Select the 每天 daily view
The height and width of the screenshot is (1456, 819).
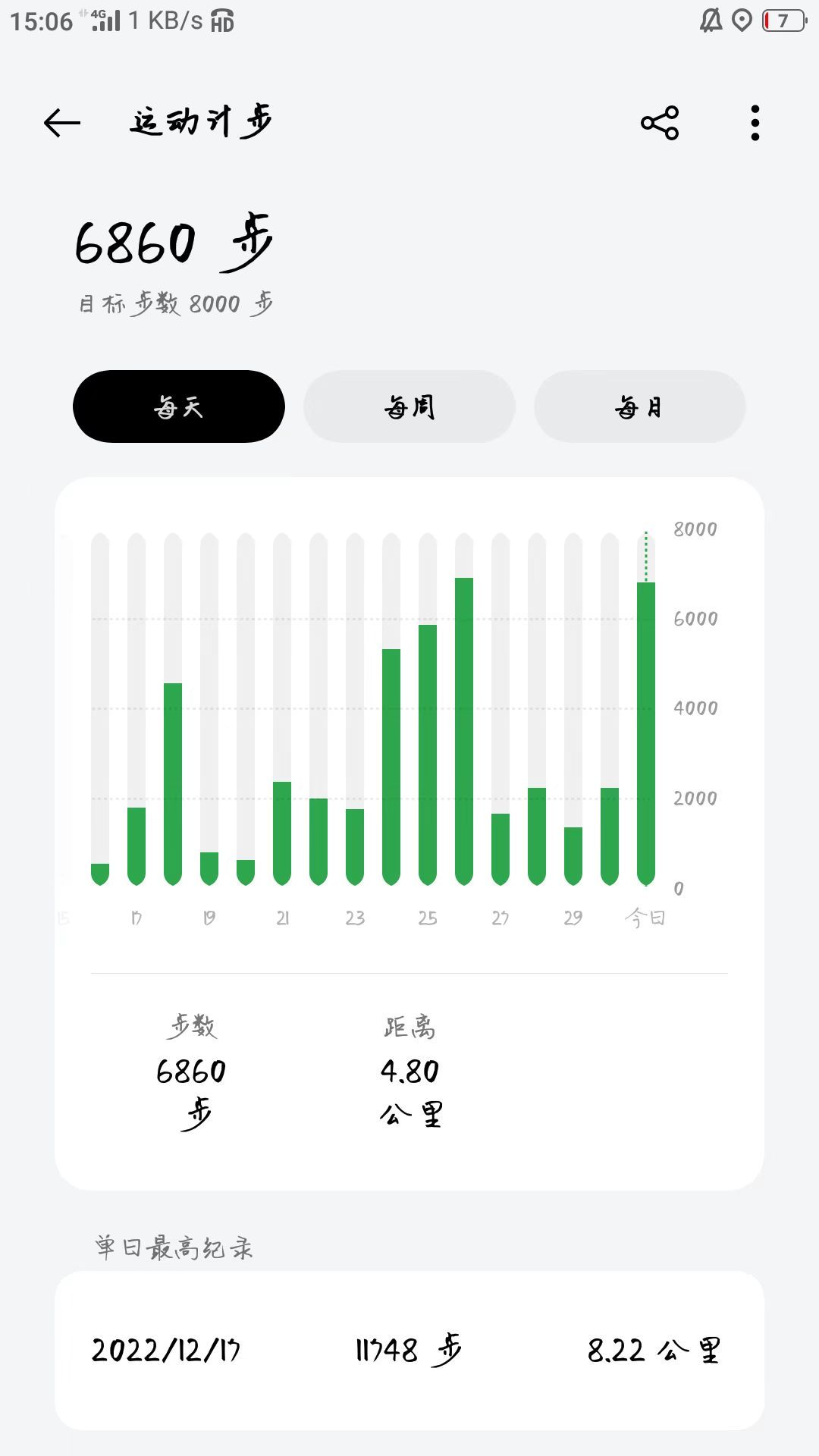[179, 406]
